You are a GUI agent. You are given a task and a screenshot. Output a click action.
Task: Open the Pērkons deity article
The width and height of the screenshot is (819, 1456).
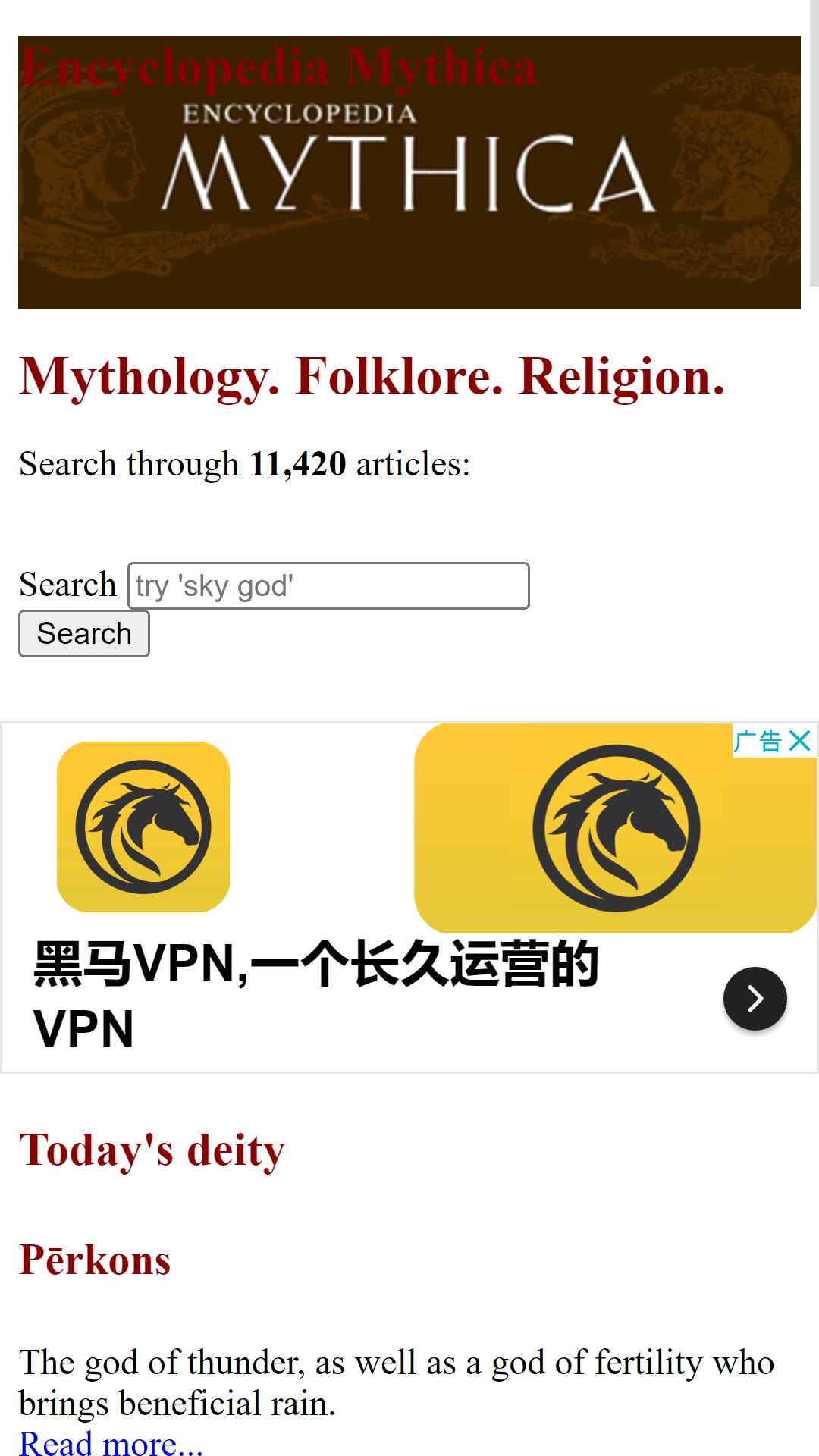click(x=95, y=1260)
